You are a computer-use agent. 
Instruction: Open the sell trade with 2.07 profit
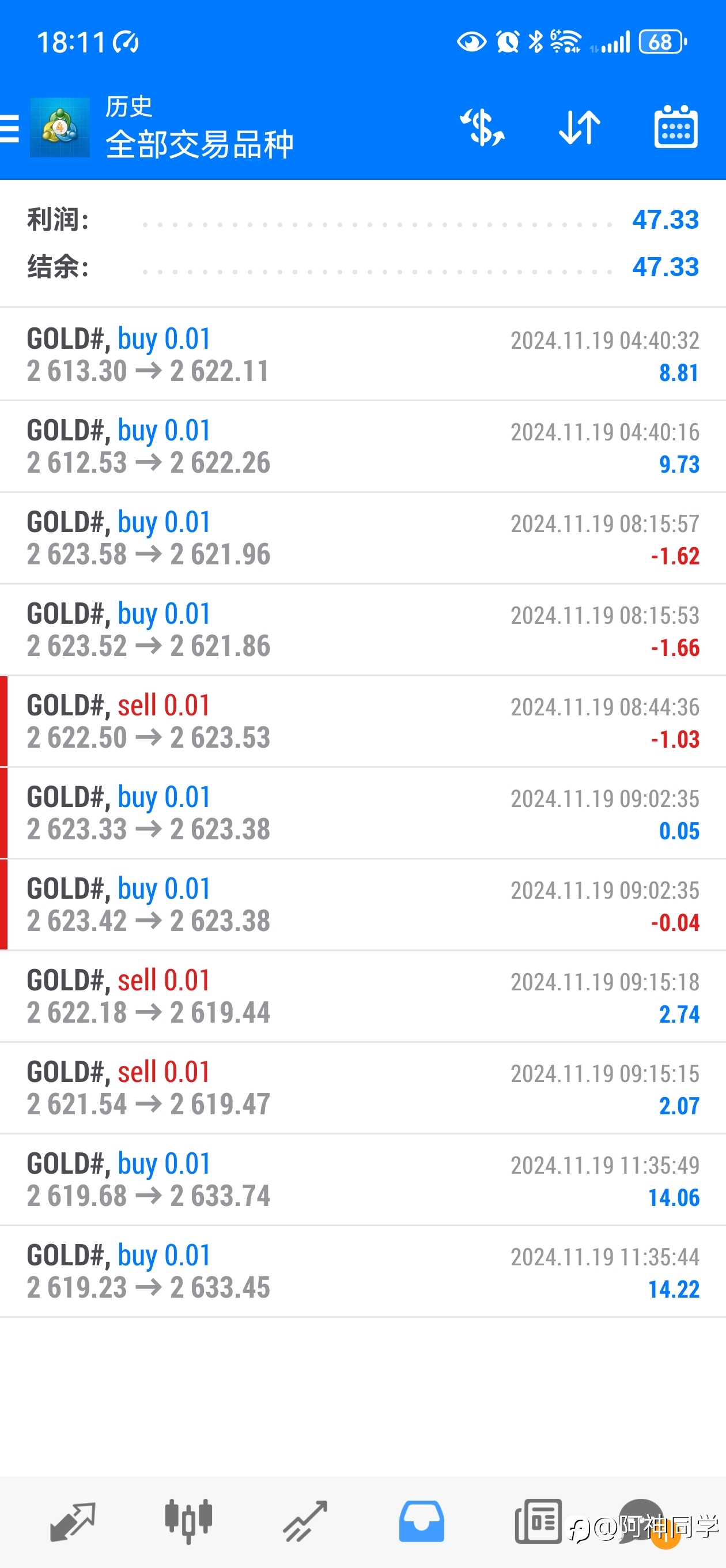pyautogui.click(x=362, y=1088)
